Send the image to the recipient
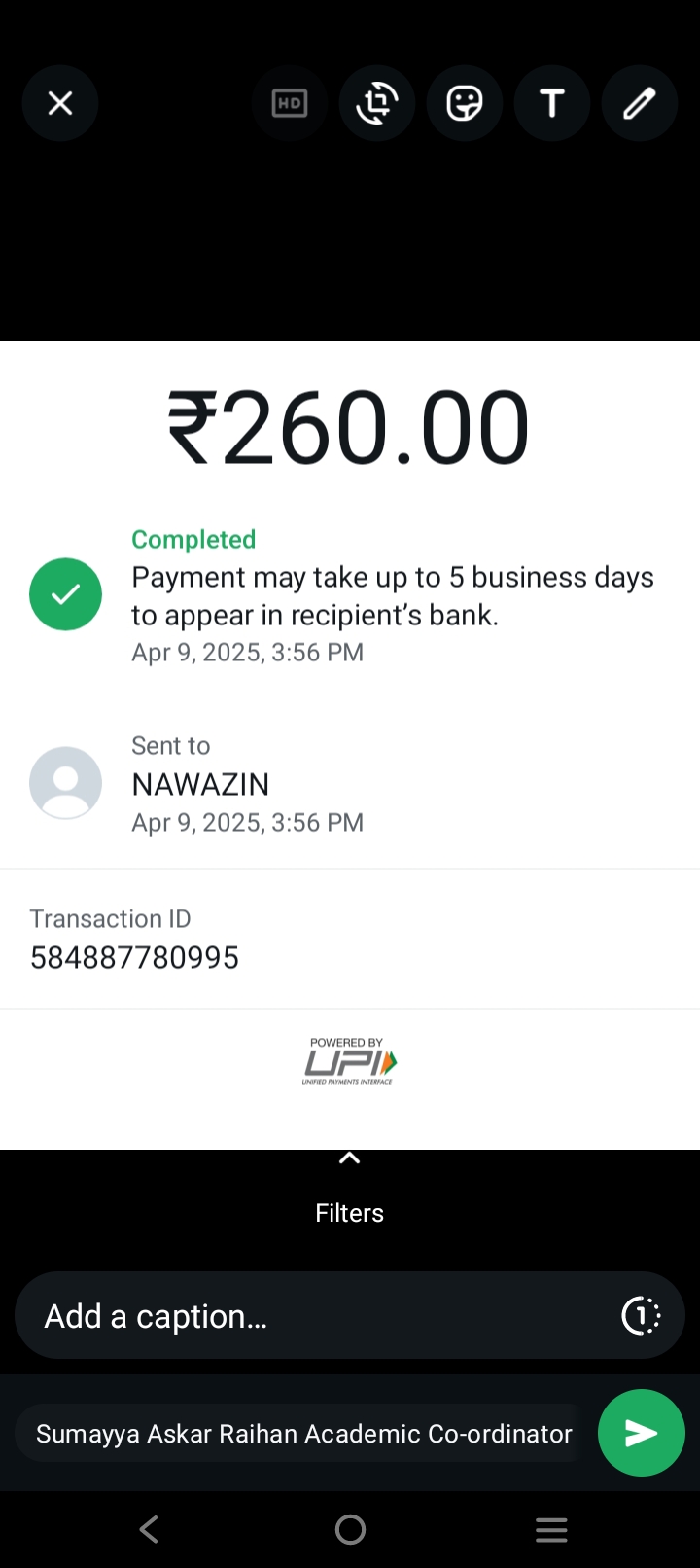700x1568 pixels. pos(641,1433)
